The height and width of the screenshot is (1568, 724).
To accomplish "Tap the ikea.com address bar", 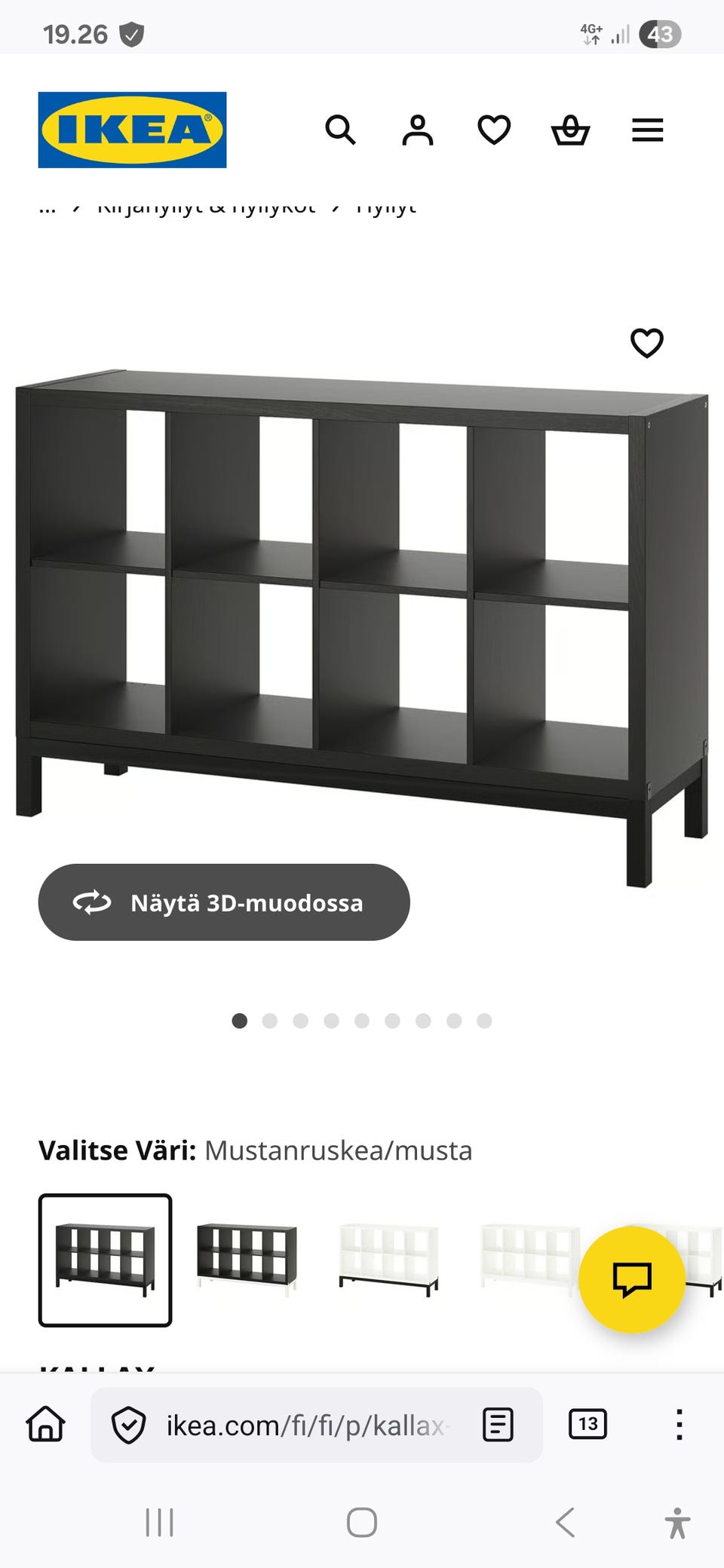I will click(302, 1425).
